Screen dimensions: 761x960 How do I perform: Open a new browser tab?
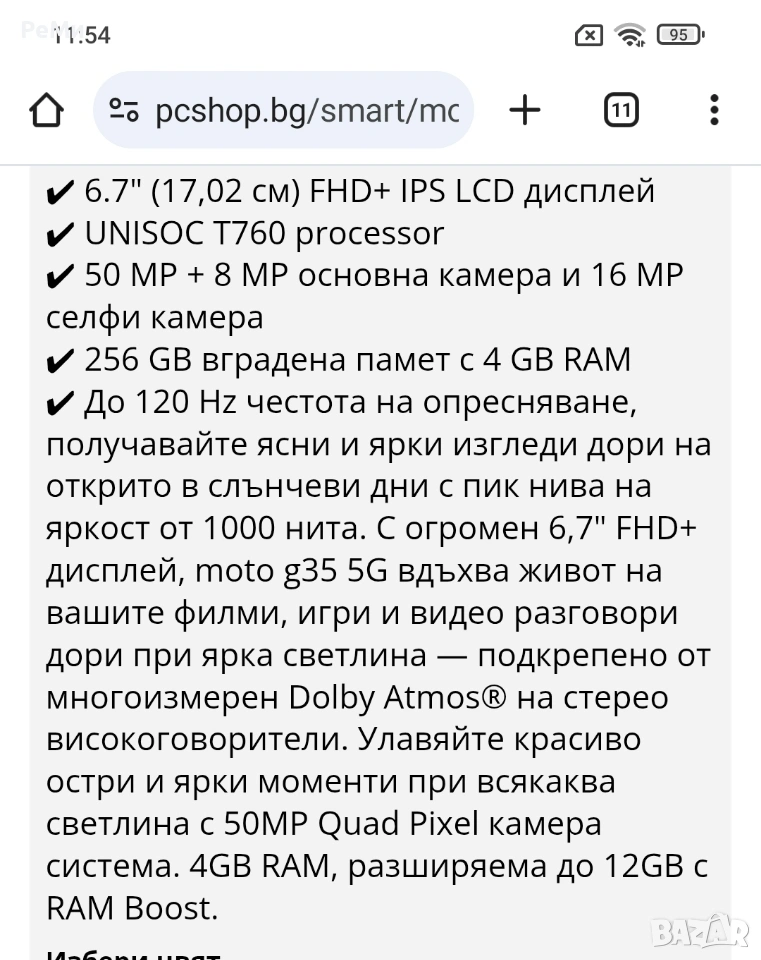(x=525, y=111)
